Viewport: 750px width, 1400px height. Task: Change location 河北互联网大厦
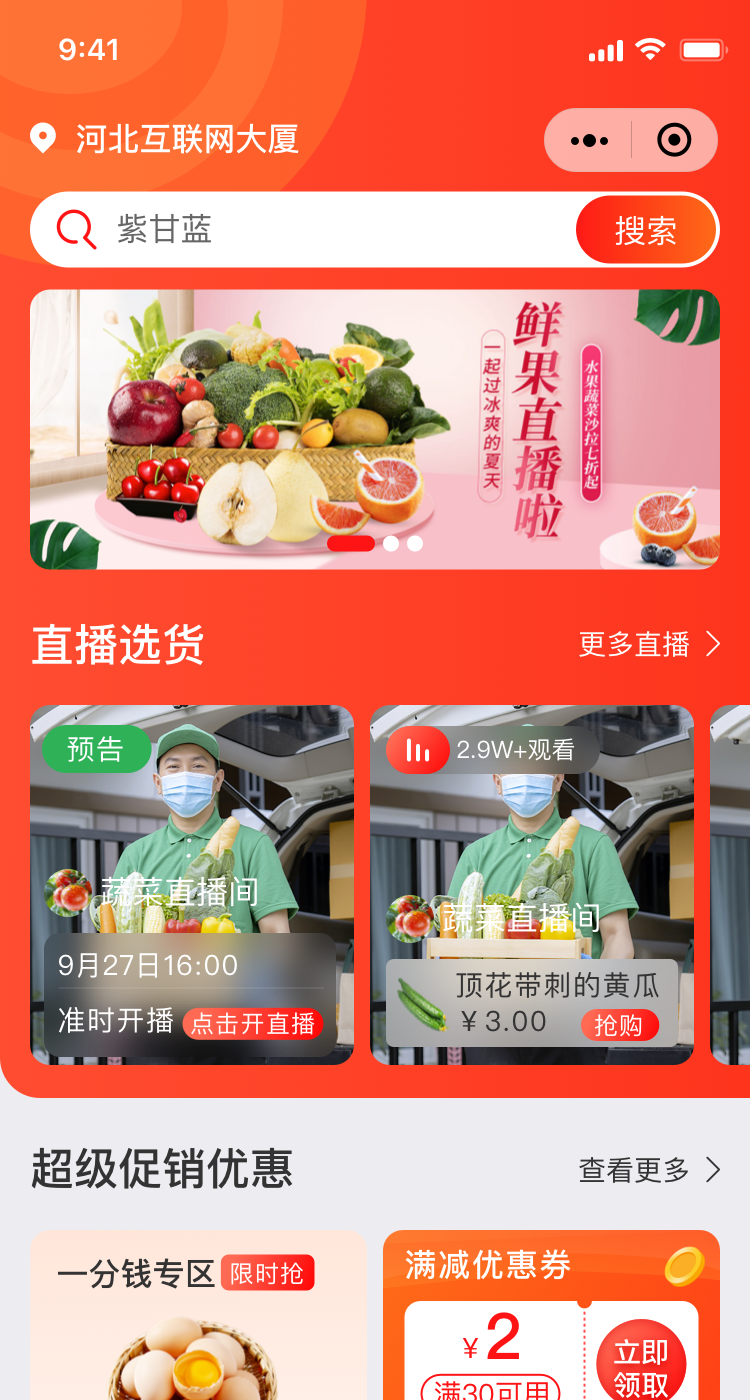click(168, 139)
